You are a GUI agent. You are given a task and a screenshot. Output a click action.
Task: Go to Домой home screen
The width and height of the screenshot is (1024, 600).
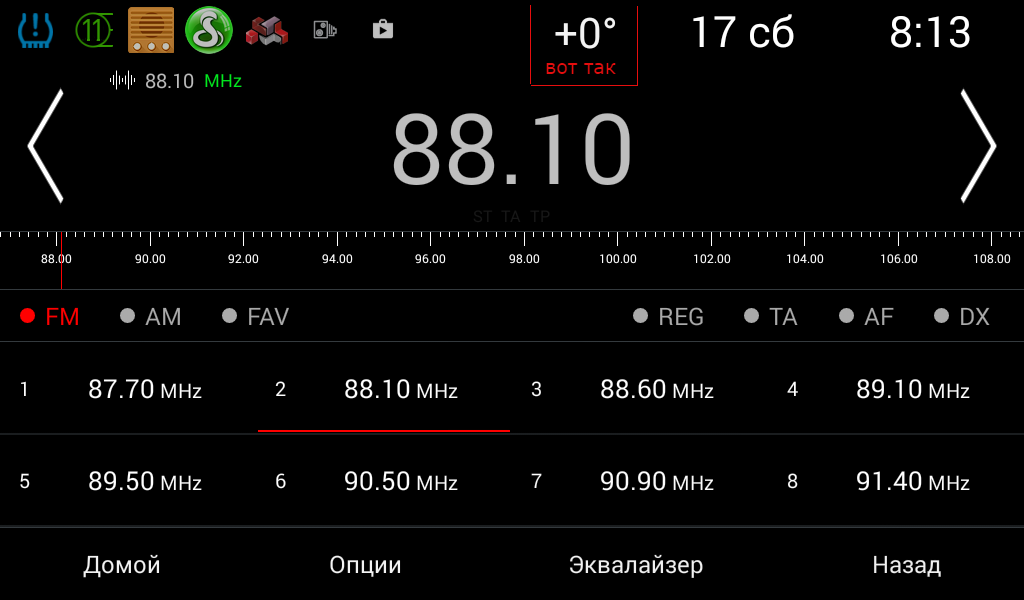click(122, 565)
